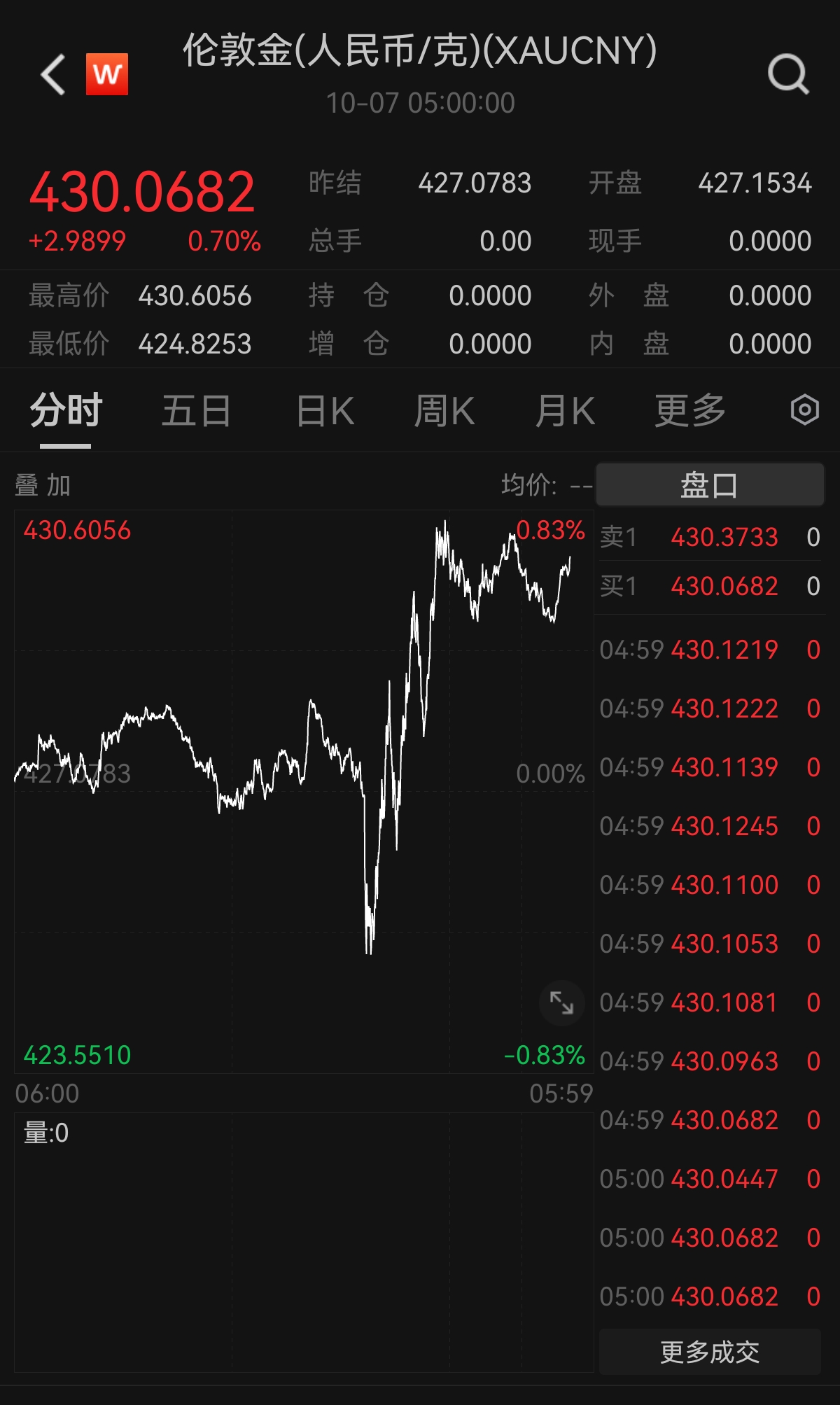
Task: View 更多成交 trade records
Action: pos(710,1352)
